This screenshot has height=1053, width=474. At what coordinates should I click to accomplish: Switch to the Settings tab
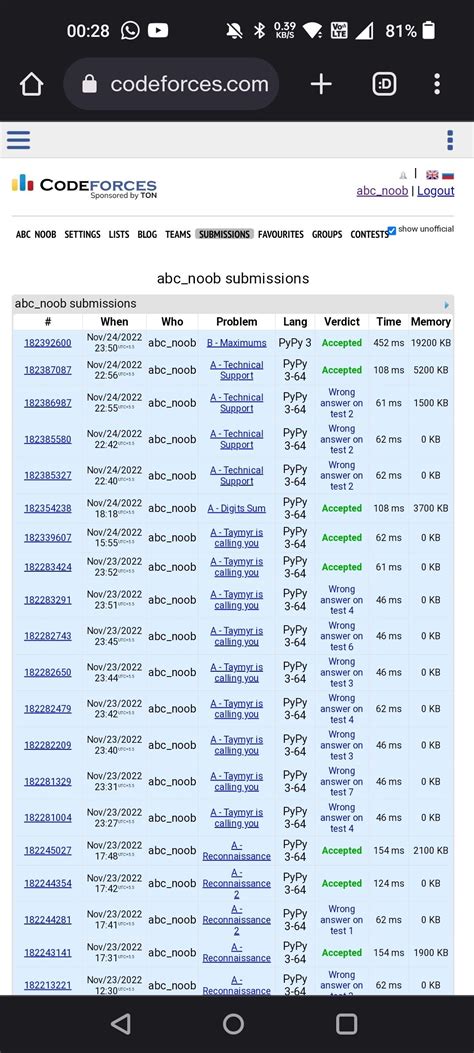(x=83, y=234)
